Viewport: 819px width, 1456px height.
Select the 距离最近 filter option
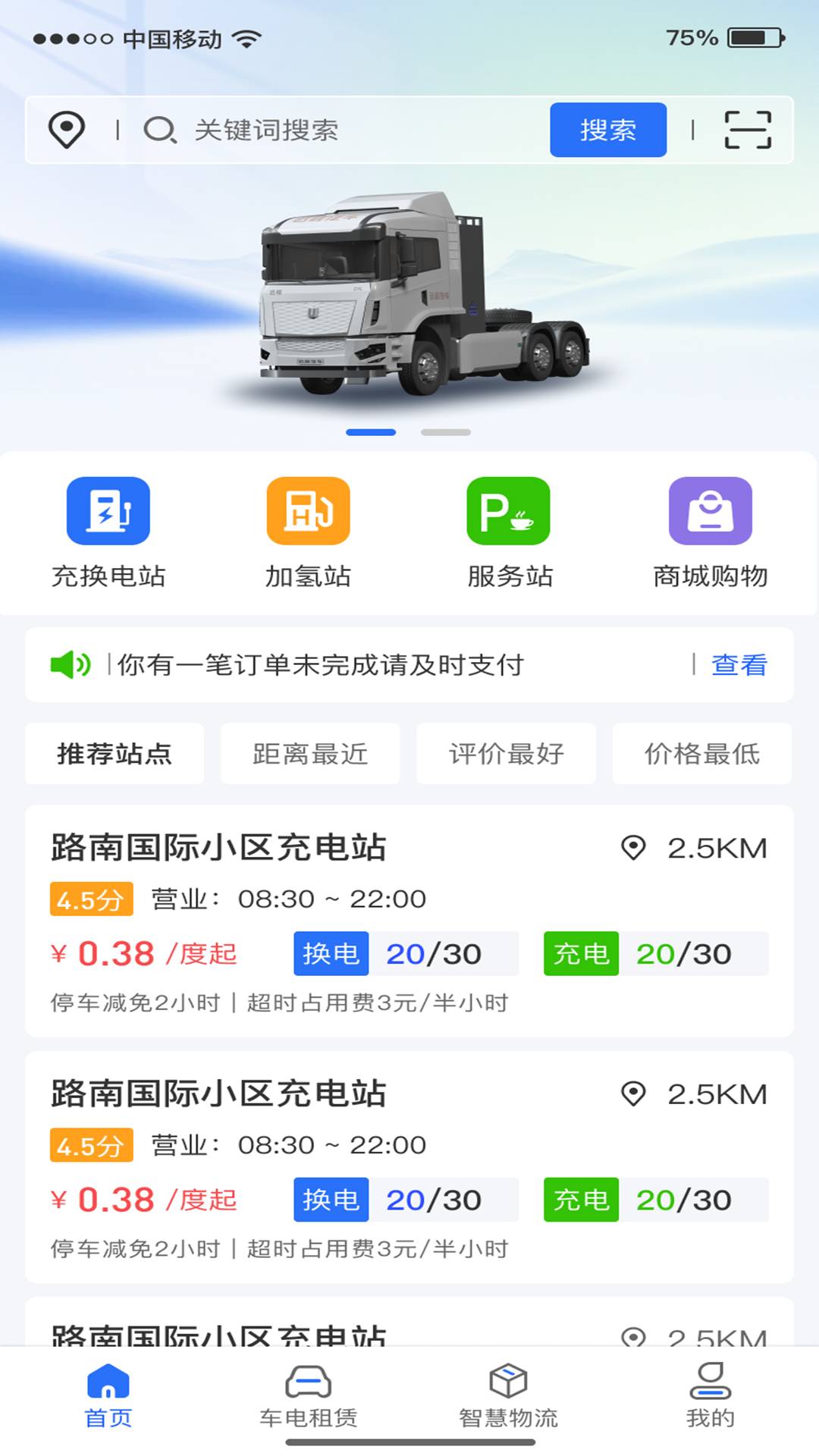309,753
